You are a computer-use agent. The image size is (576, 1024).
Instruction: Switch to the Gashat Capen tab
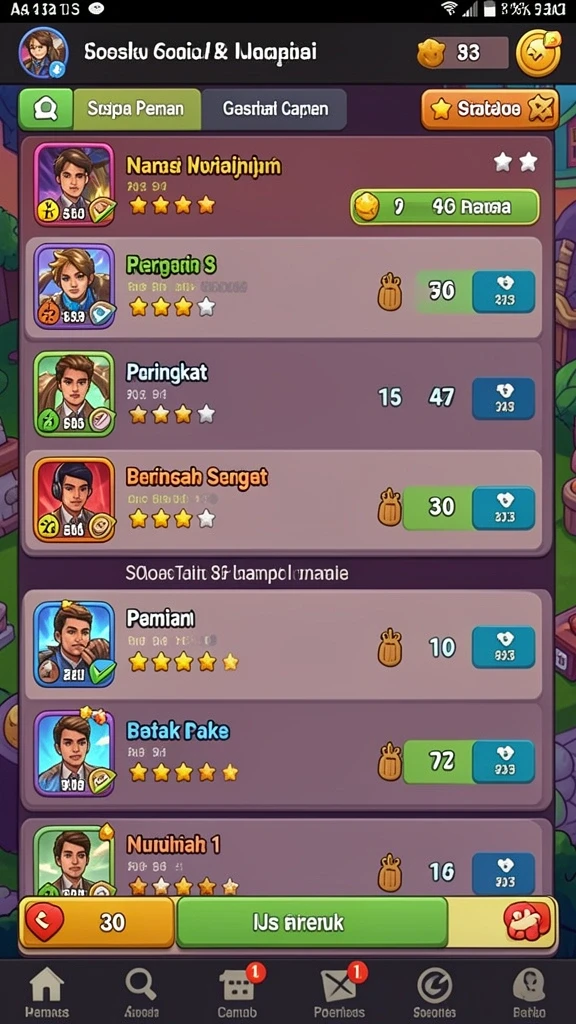coord(275,108)
